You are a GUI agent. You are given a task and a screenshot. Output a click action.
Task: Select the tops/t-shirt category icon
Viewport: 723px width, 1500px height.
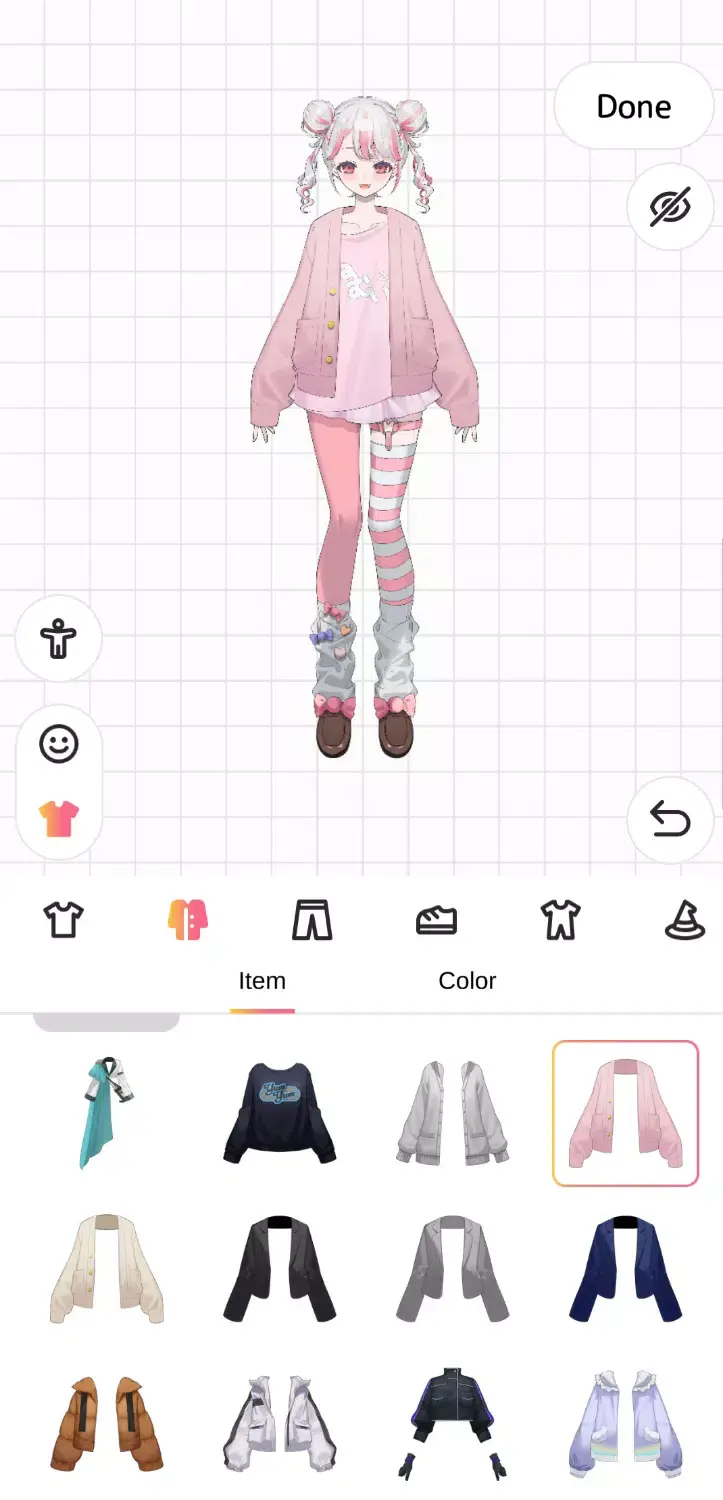coord(63,920)
